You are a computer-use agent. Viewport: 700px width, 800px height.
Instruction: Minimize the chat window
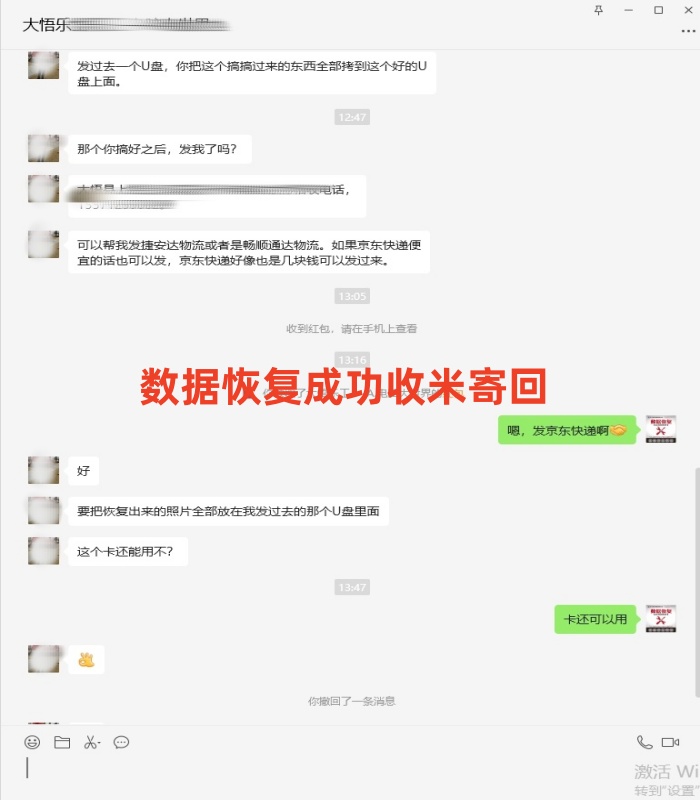628,9
